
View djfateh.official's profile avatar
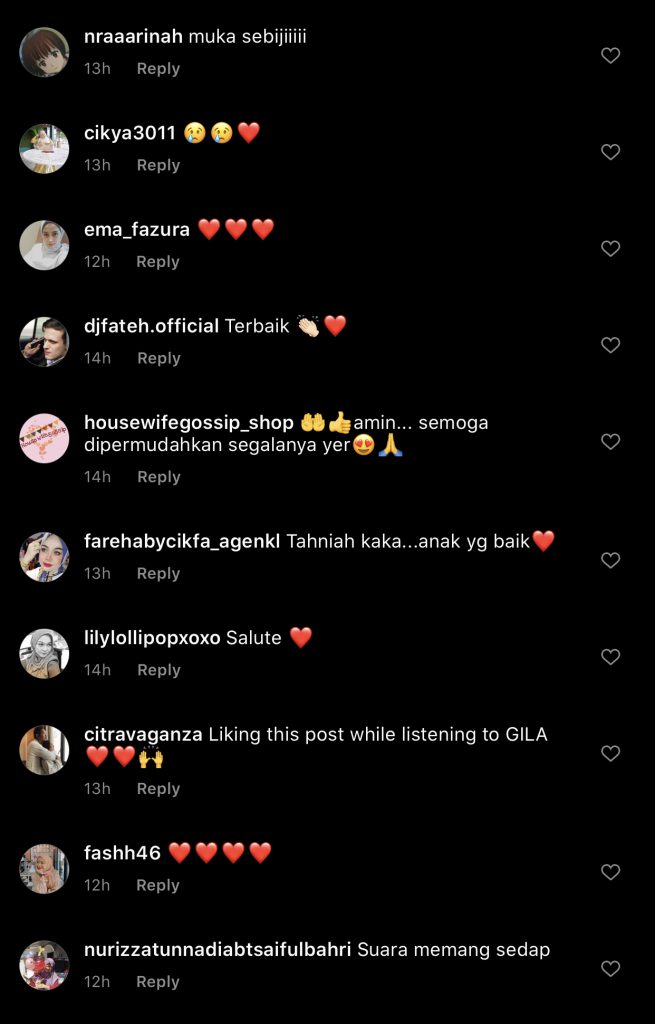[44, 342]
